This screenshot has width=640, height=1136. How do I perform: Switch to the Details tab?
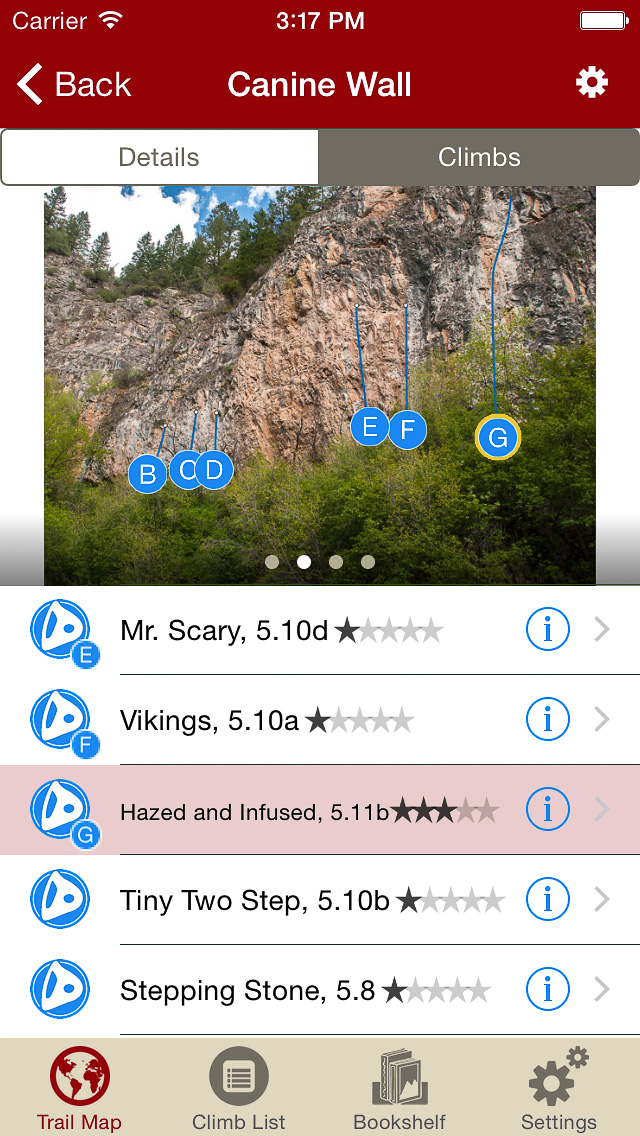pos(160,157)
